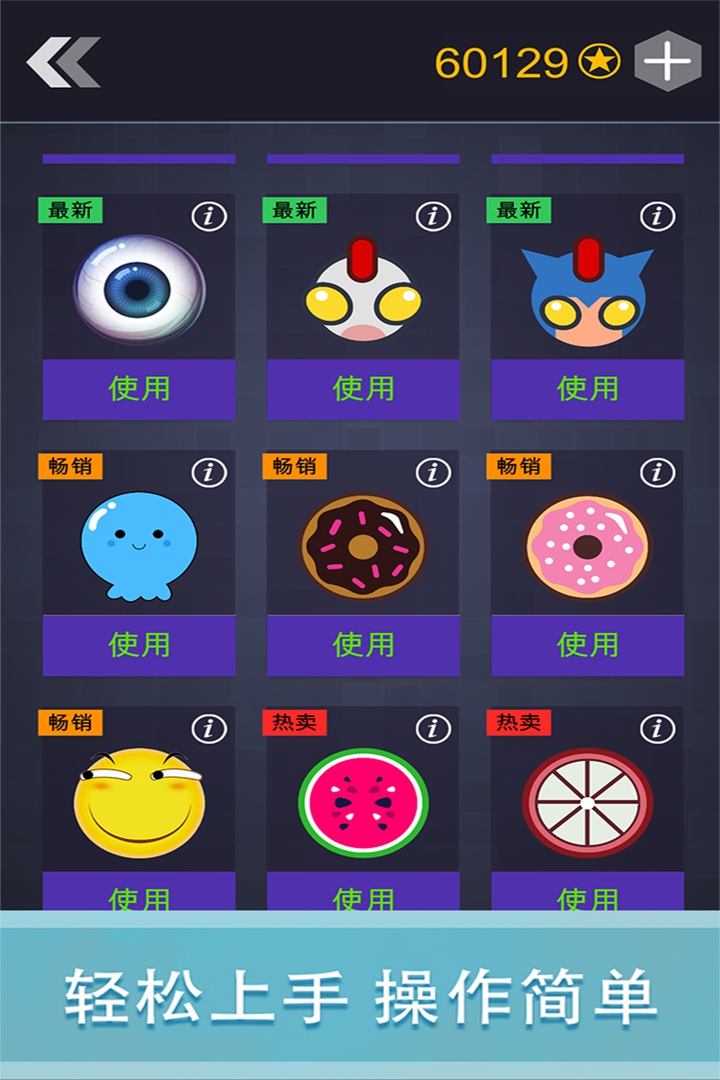View info about the chocolate donut skin
720x1080 pixels.
point(433,472)
